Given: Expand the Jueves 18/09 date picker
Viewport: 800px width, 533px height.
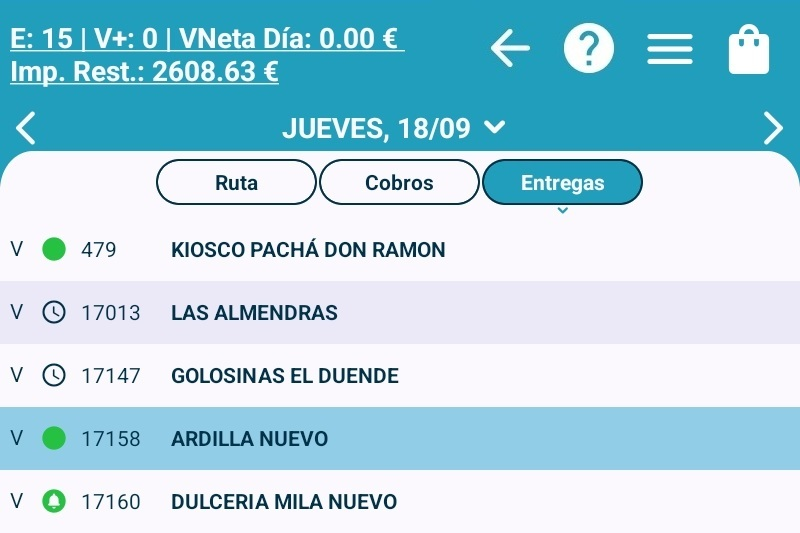Looking at the screenshot, I should click(x=393, y=128).
